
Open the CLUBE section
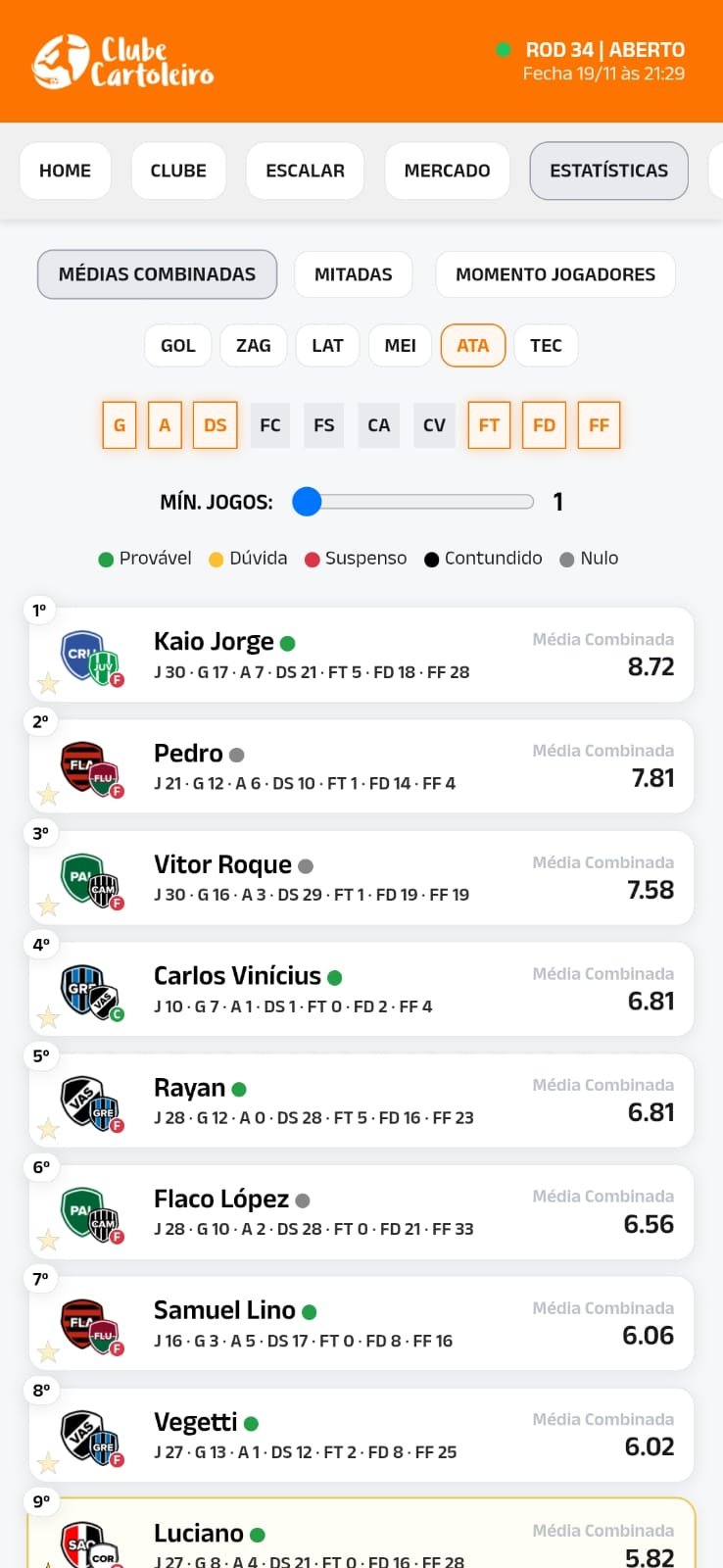[178, 171]
